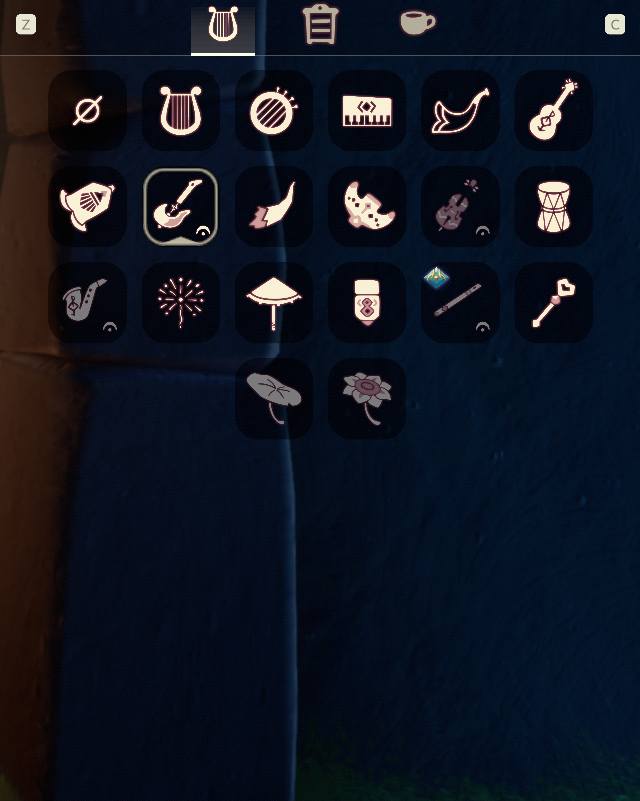The width and height of the screenshot is (640, 801).
Task: Choose the tall lashed drum
Action: pyautogui.click(x=554, y=206)
